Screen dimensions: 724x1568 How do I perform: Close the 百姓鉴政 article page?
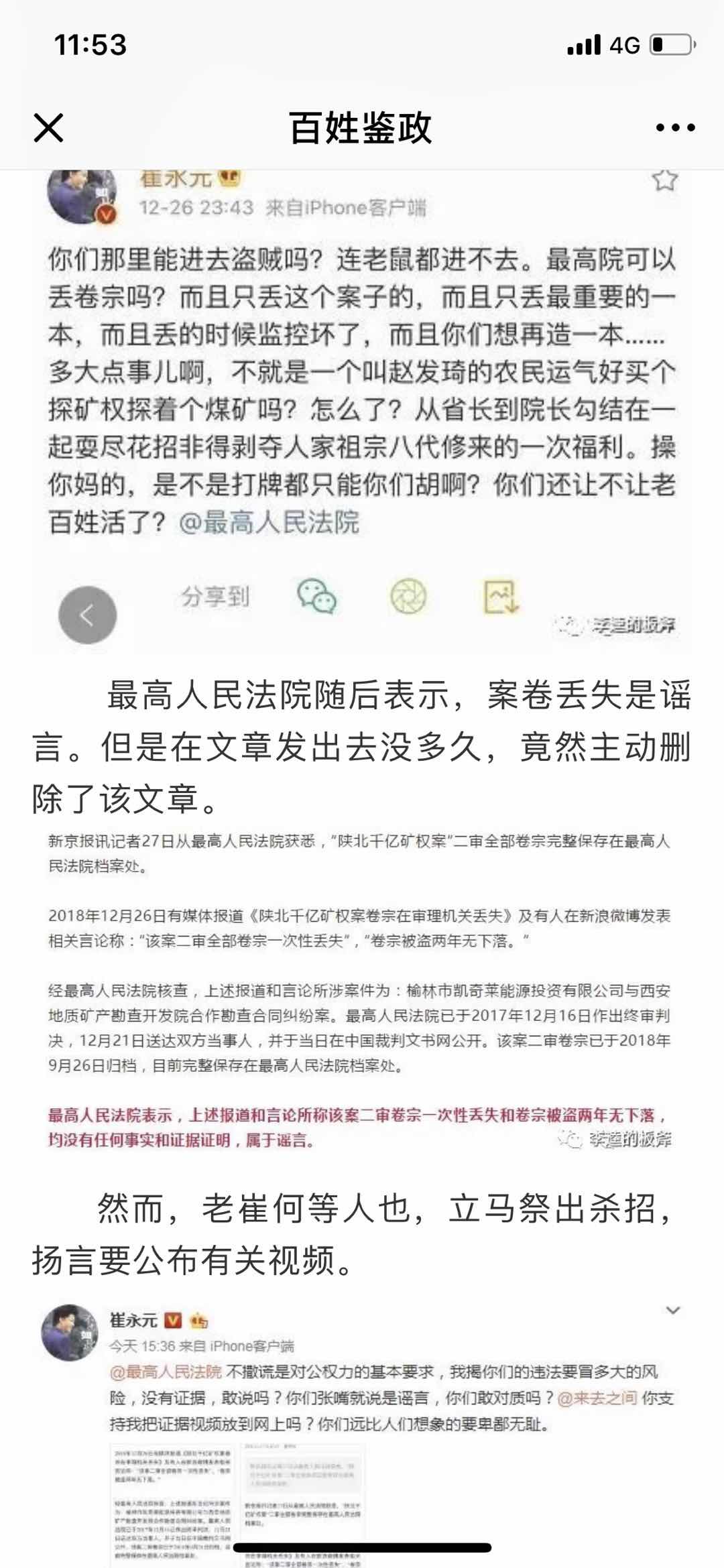[x=48, y=127]
